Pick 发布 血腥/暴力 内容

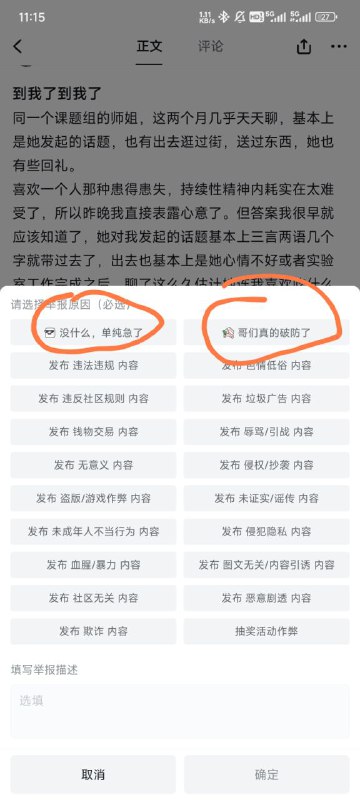pos(93,565)
